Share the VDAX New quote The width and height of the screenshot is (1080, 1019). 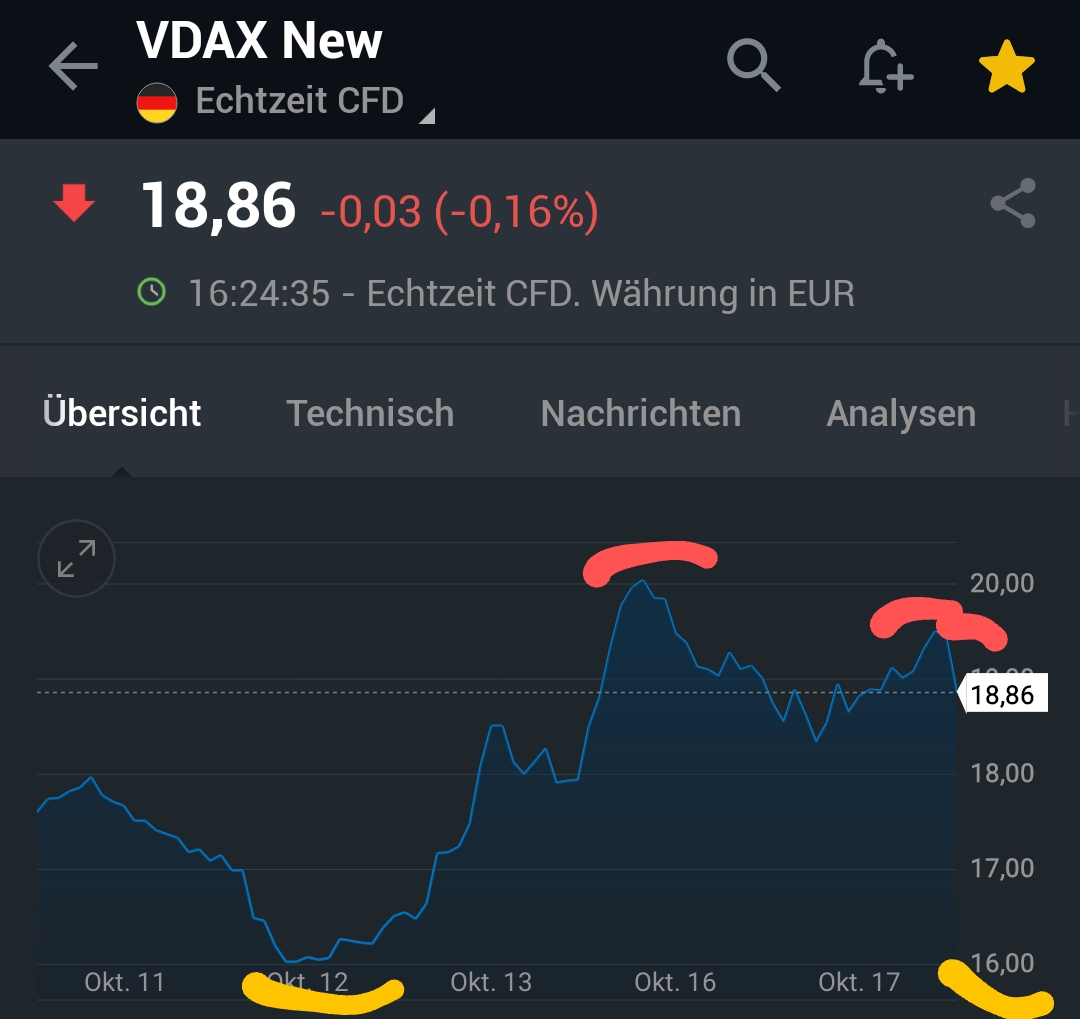pyautogui.click(x=1013, y=204)
